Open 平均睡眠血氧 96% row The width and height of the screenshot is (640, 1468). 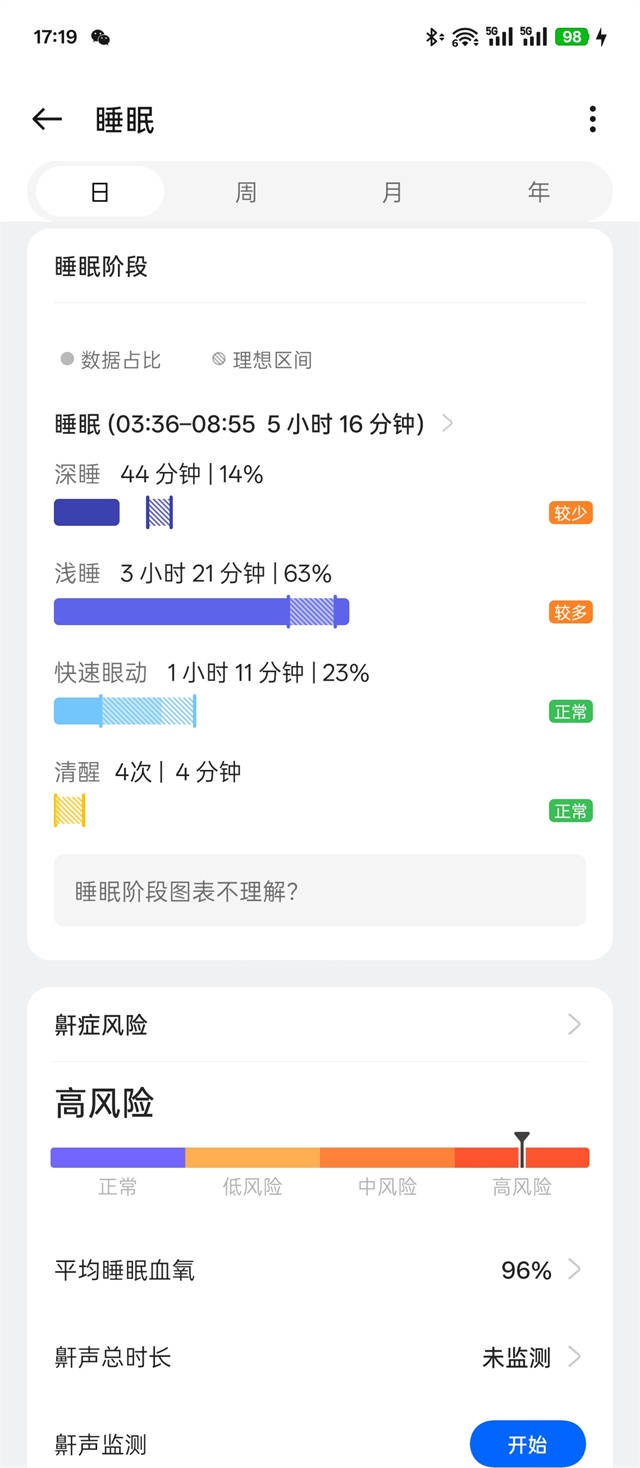pyautogui.click(x=320, y=1270)
